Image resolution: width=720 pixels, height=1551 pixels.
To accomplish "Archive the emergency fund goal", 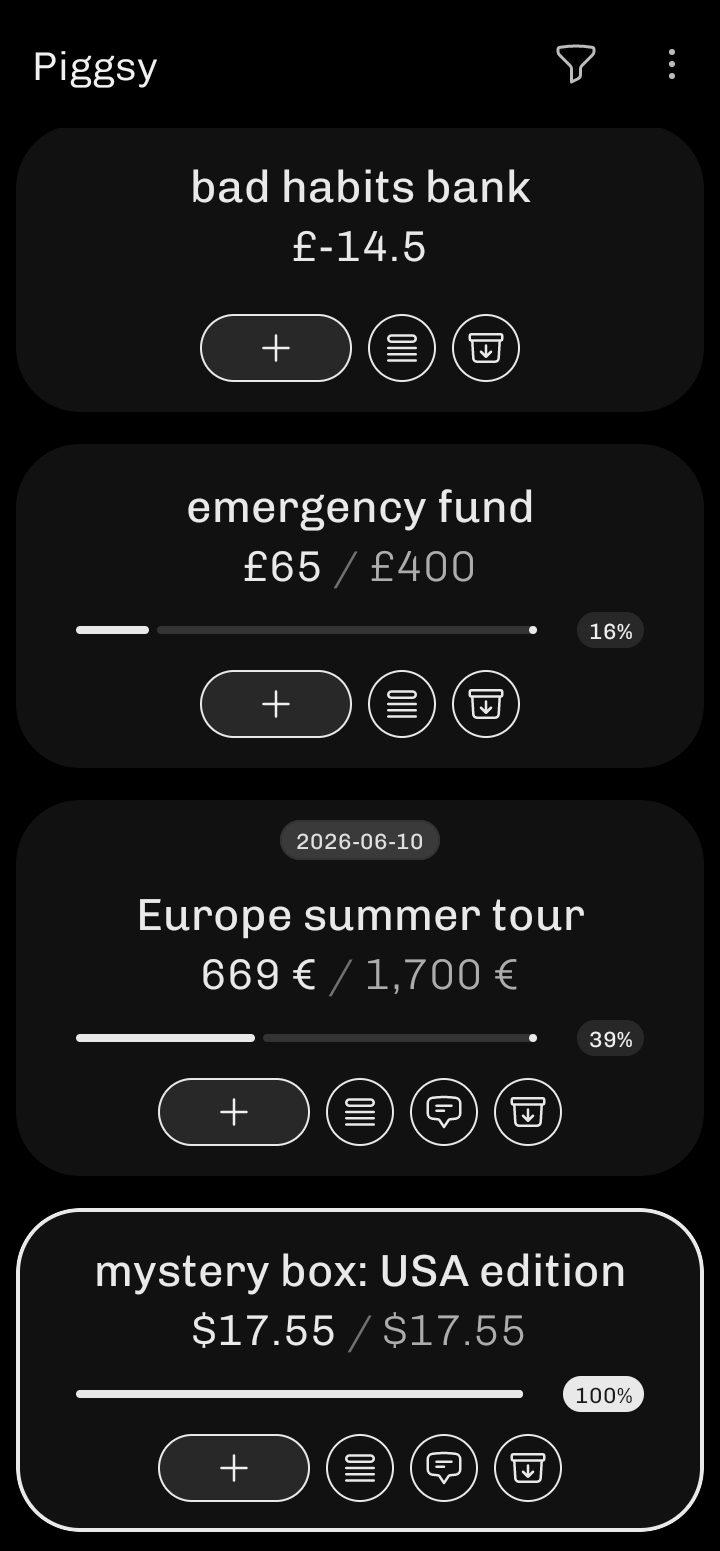I will (x=486, y=704).
